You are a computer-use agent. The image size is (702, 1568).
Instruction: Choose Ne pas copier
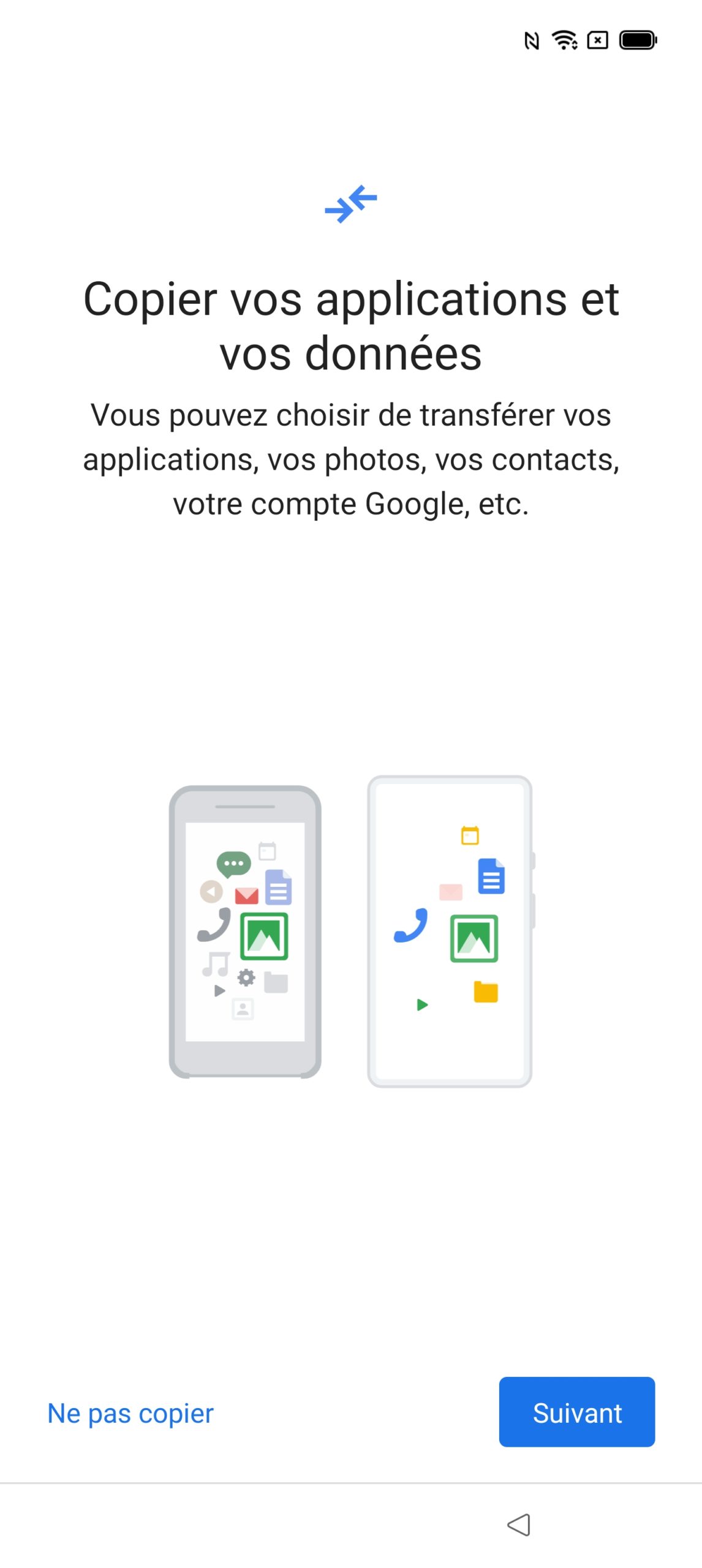click(x=130, y=1413)
